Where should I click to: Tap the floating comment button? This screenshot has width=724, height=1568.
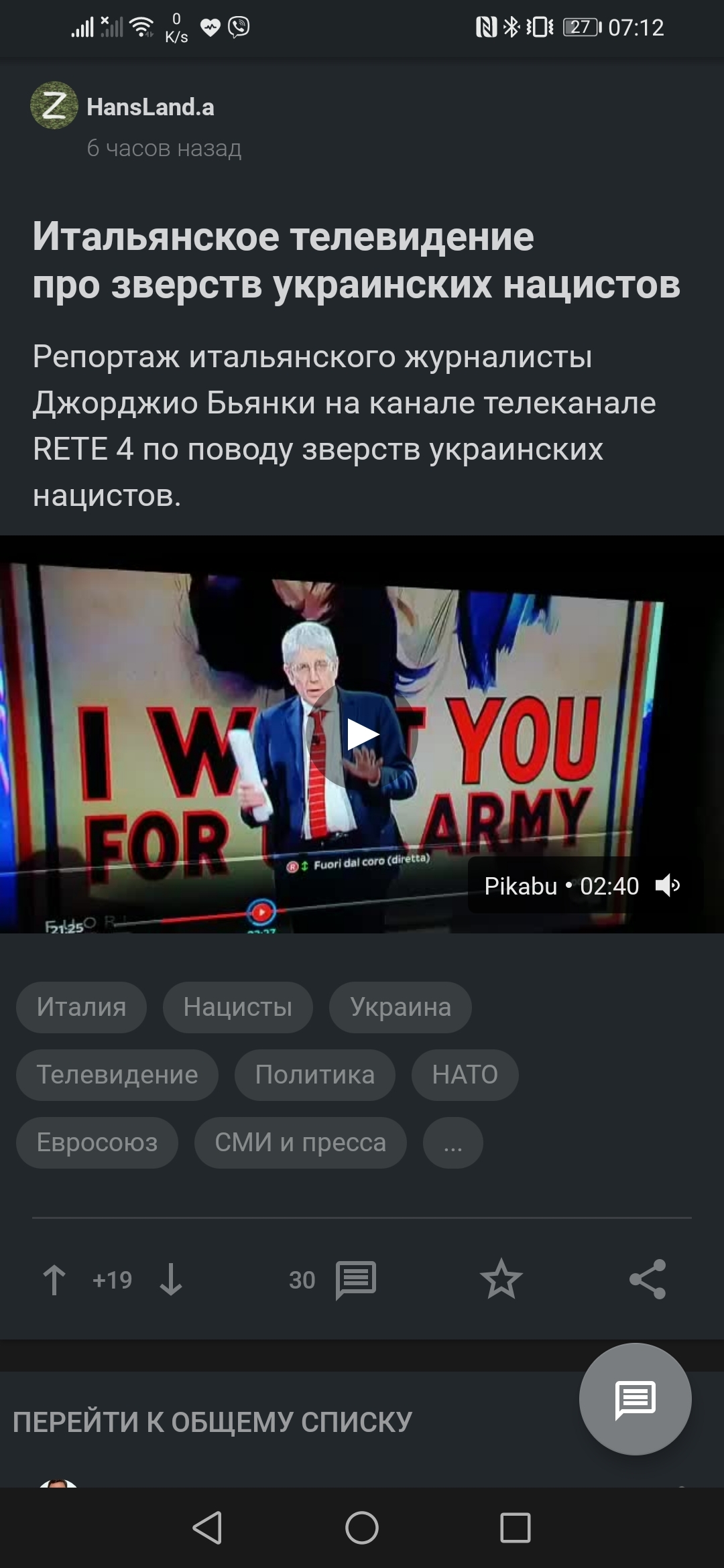pyautogui.click(x=635, y=1399)
